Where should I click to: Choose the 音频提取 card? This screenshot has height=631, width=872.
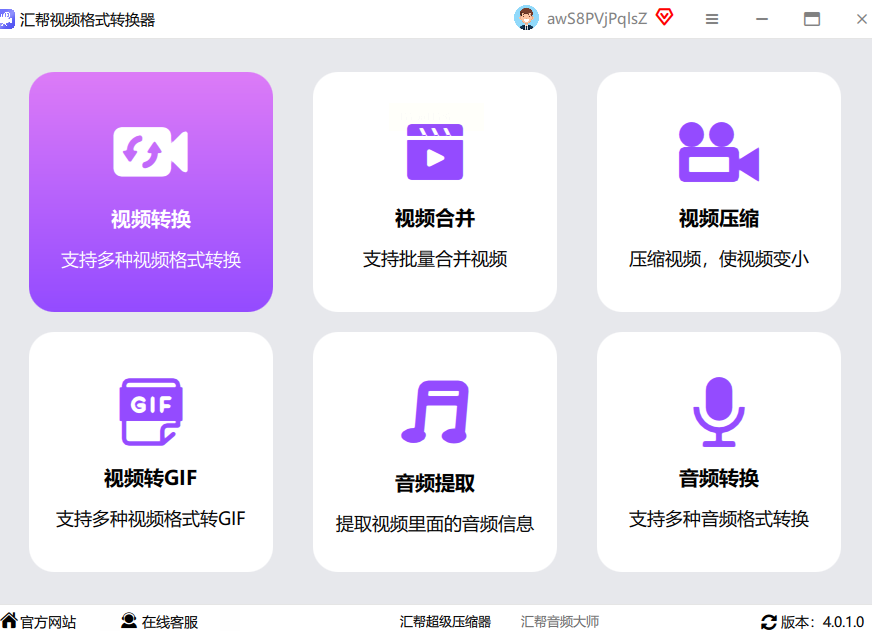point(435,452)
